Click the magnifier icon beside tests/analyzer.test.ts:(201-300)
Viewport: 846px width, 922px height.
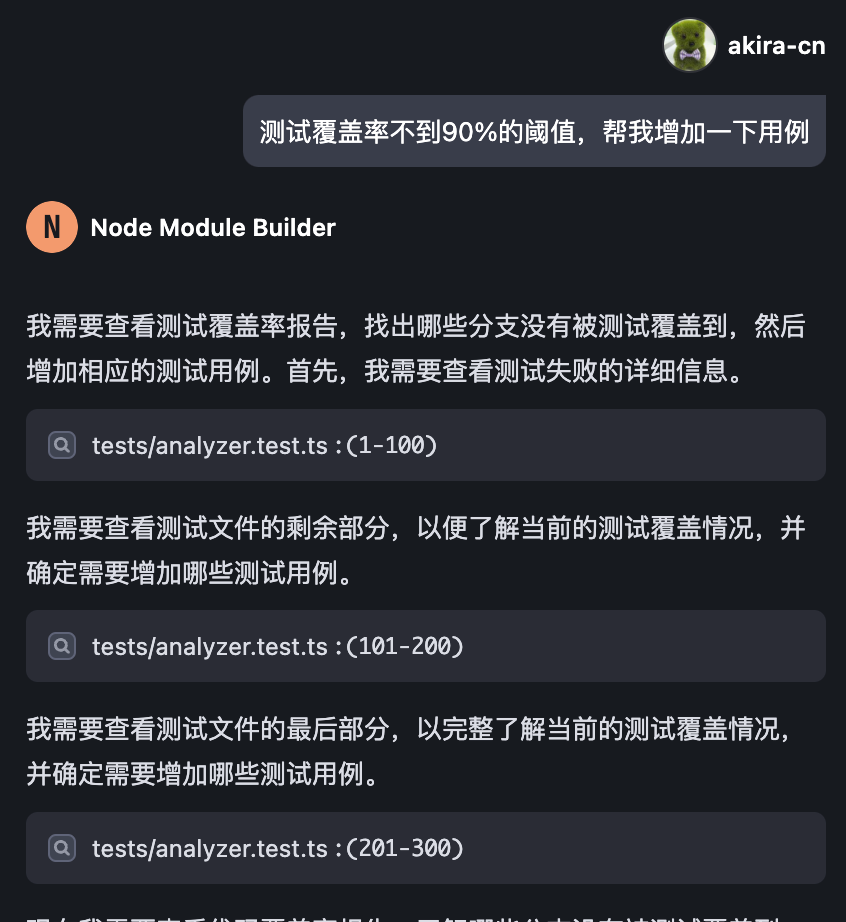62,848
